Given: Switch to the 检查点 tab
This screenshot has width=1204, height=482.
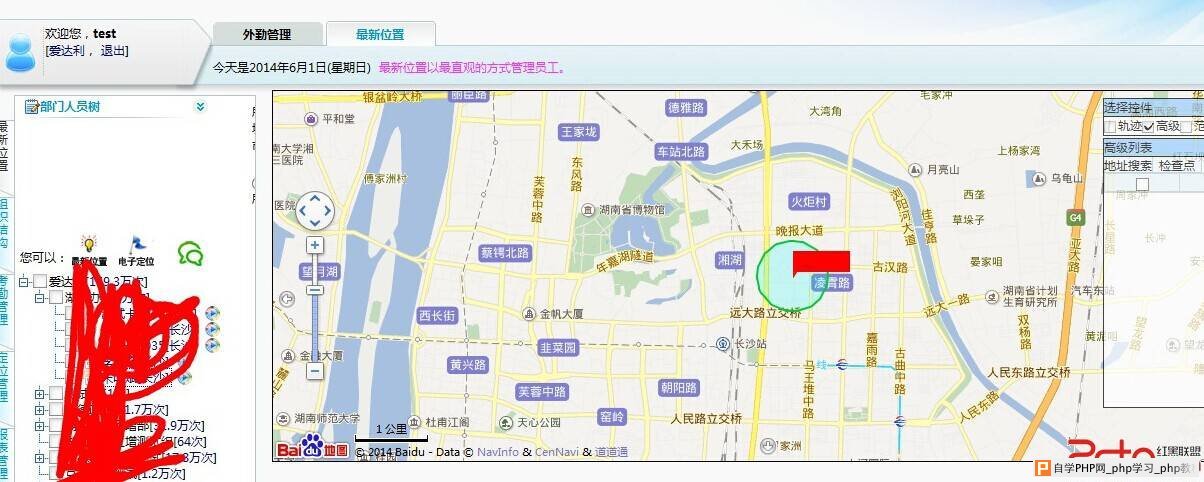Looking at the screenshot, I should pyautogui.click(x=1176, y=165).
